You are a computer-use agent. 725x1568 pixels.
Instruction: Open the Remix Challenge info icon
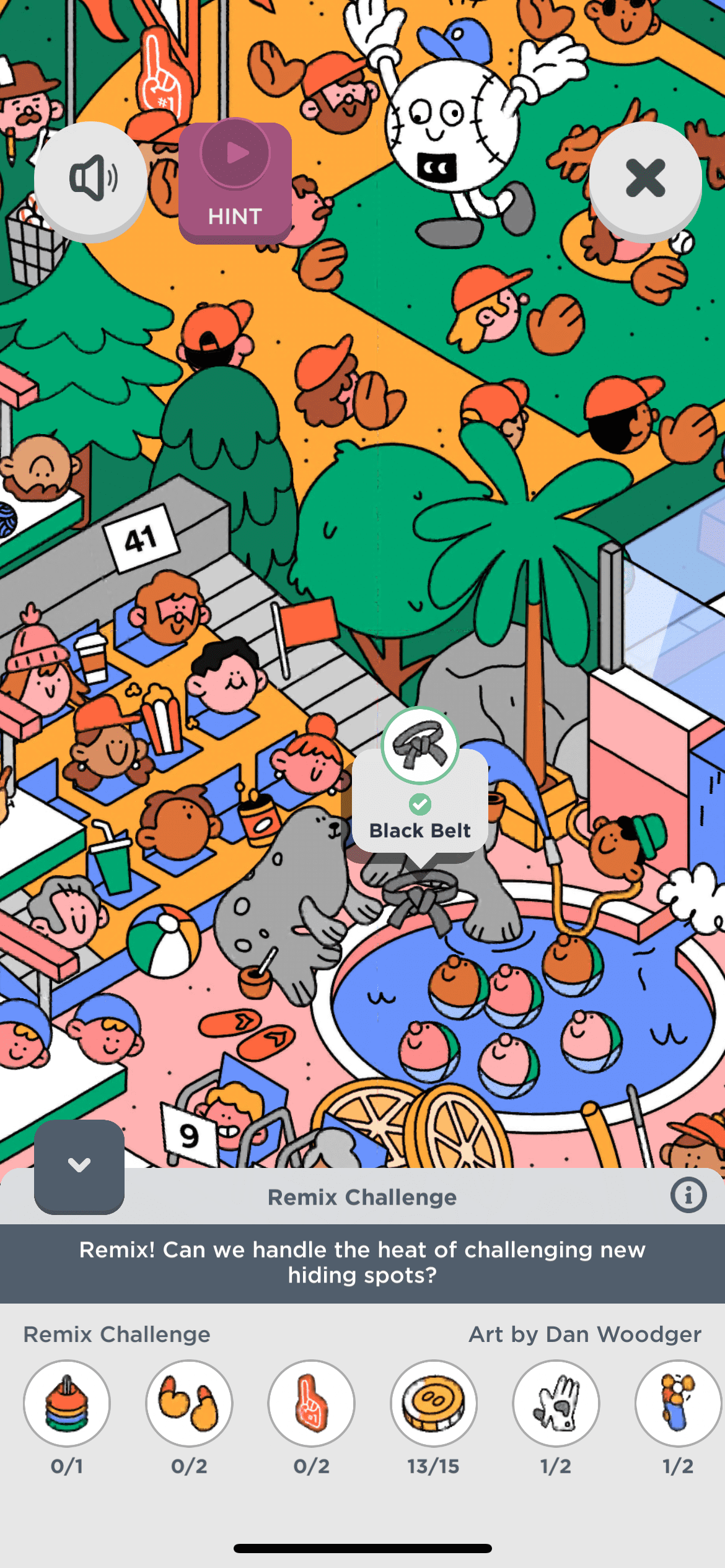[x=688, y=1195]
